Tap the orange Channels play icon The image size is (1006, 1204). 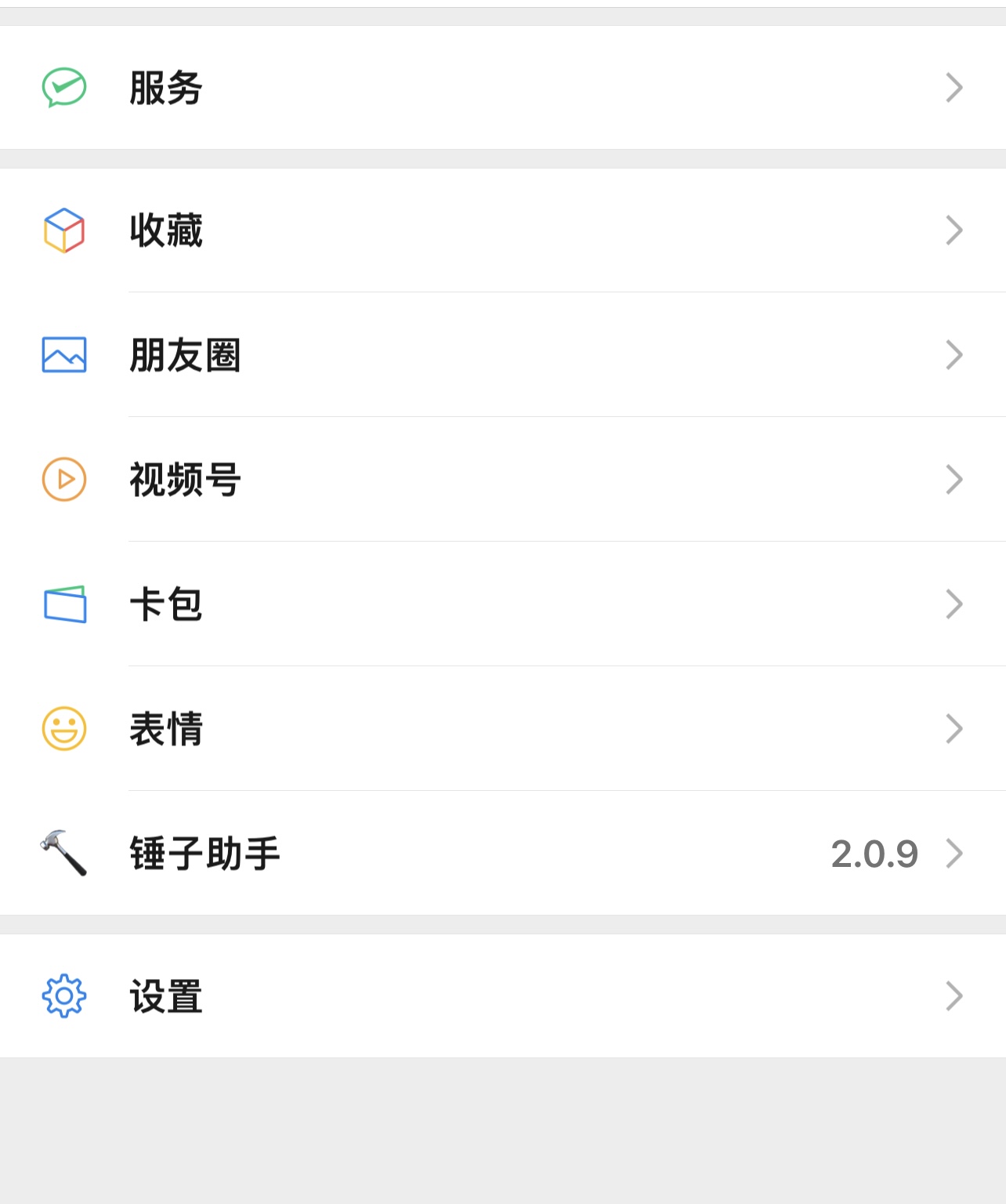pos(64,479)
